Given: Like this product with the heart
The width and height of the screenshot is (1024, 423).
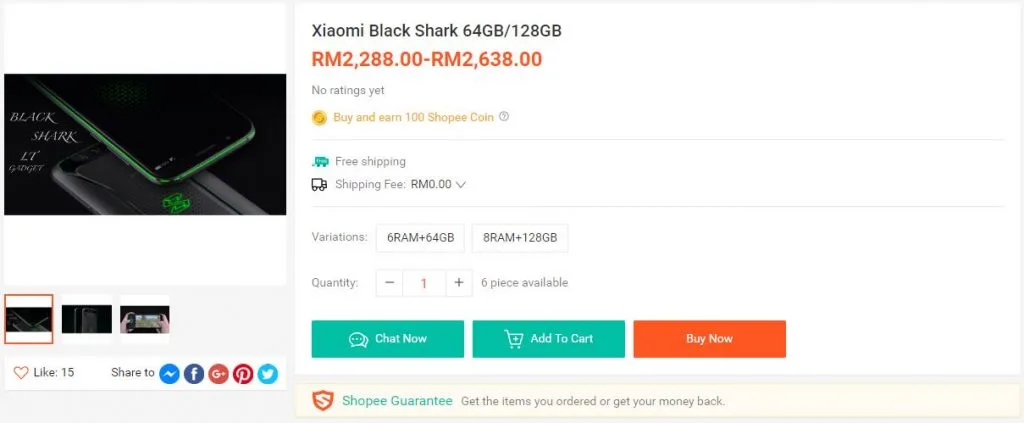Looking at the screenshot, I should [21, 373].
